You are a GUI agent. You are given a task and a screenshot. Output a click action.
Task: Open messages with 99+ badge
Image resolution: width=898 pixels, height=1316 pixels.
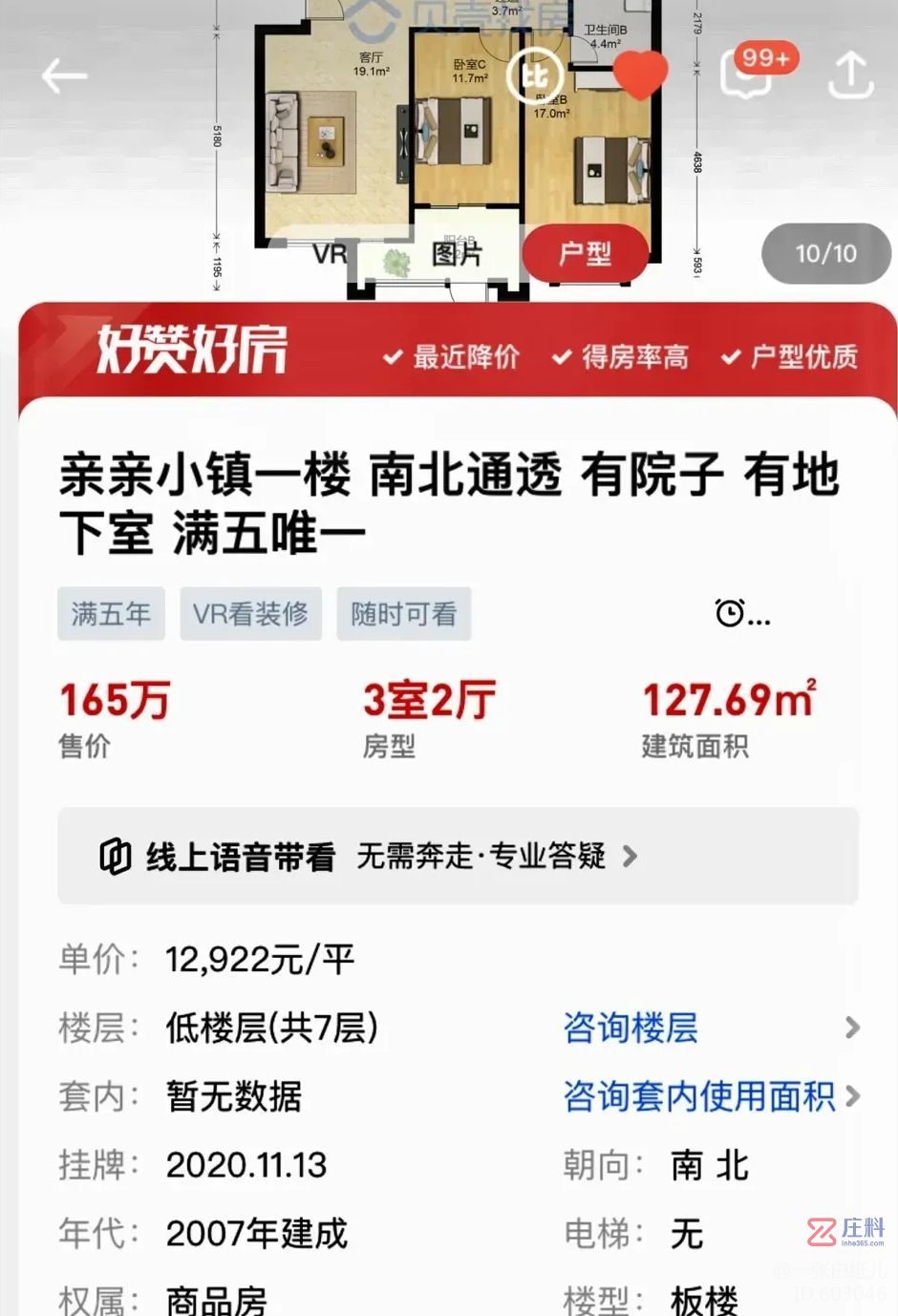[x=748, y=75]
